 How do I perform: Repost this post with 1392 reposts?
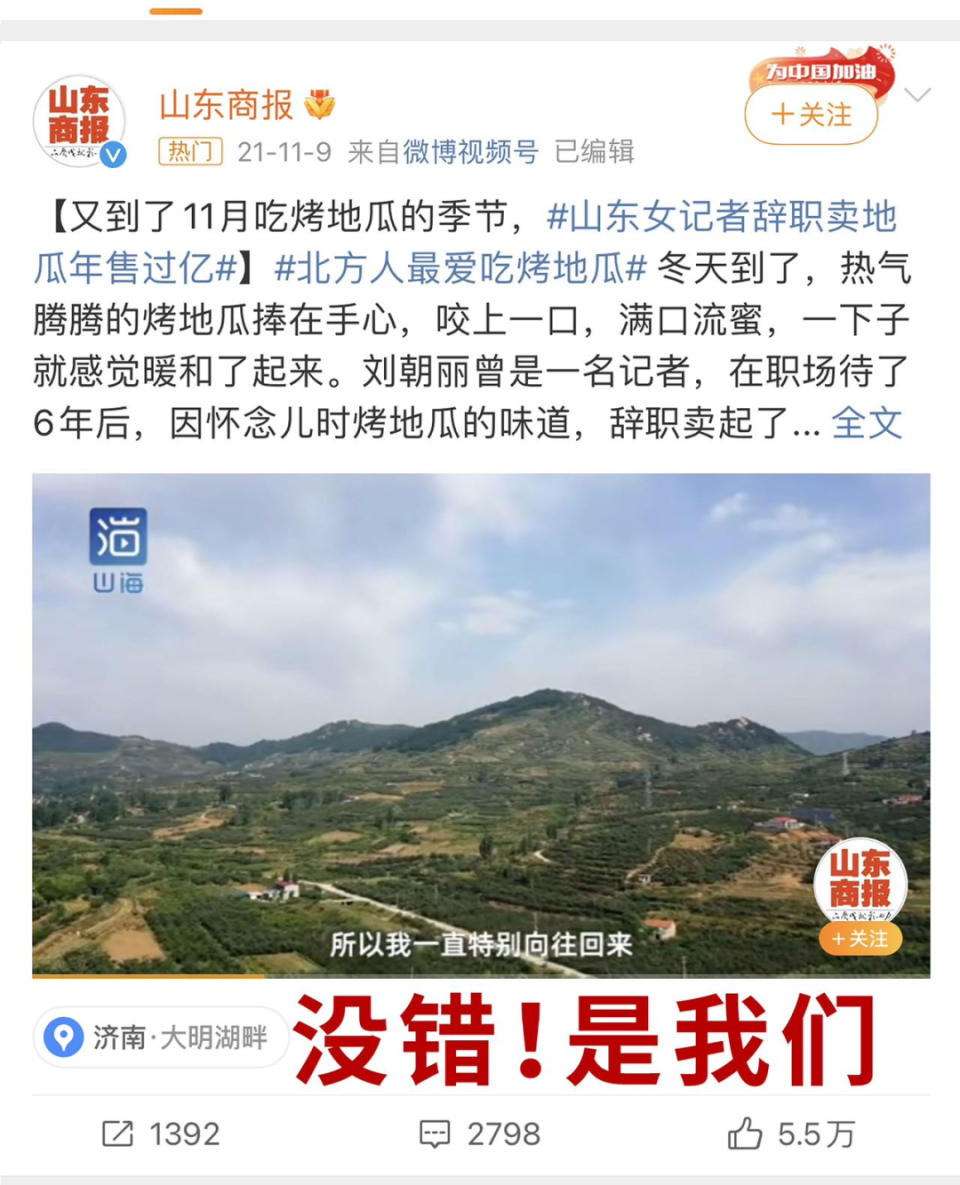[x=161, y=1133]
